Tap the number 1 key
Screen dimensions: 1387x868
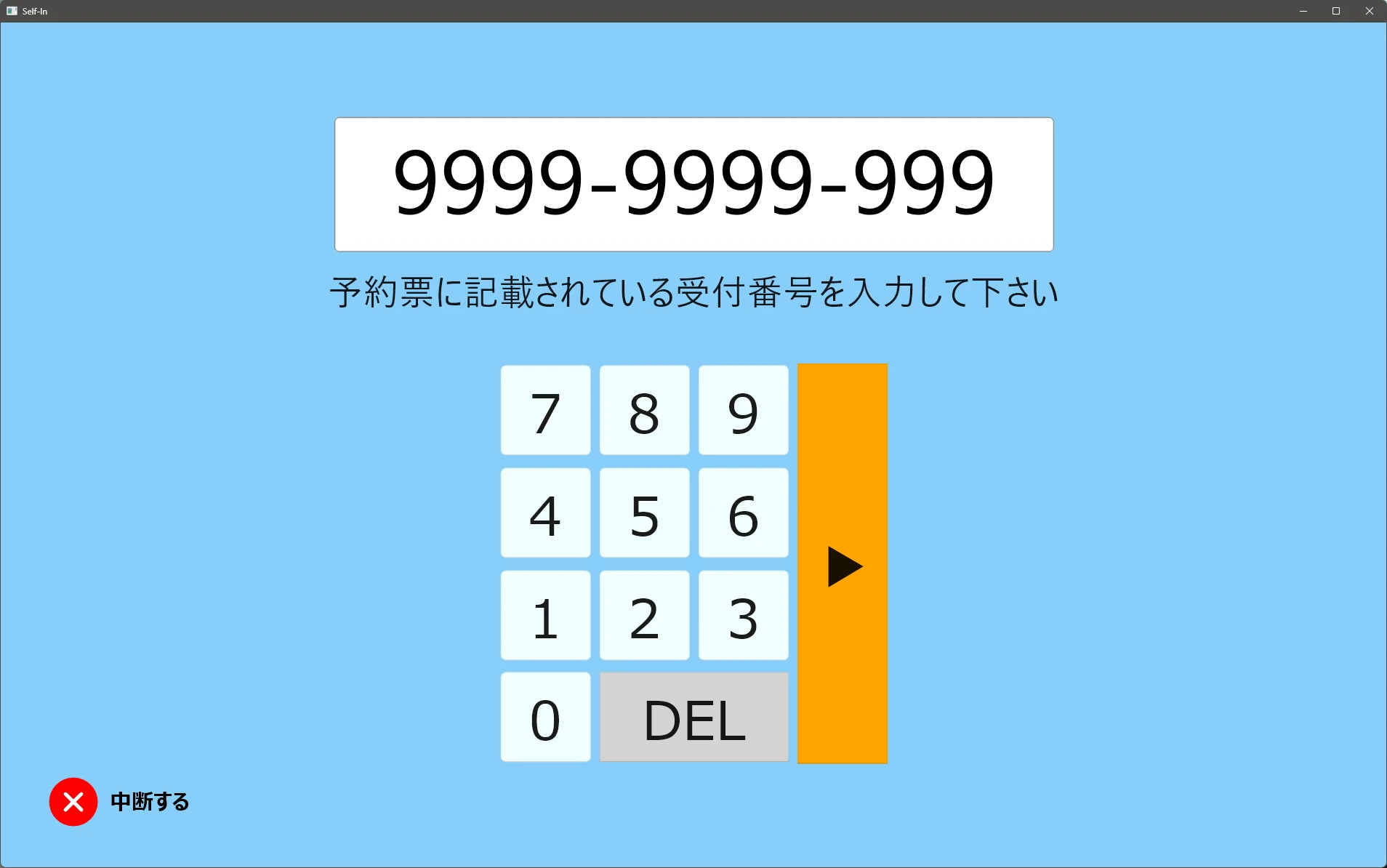click(545, 616)
